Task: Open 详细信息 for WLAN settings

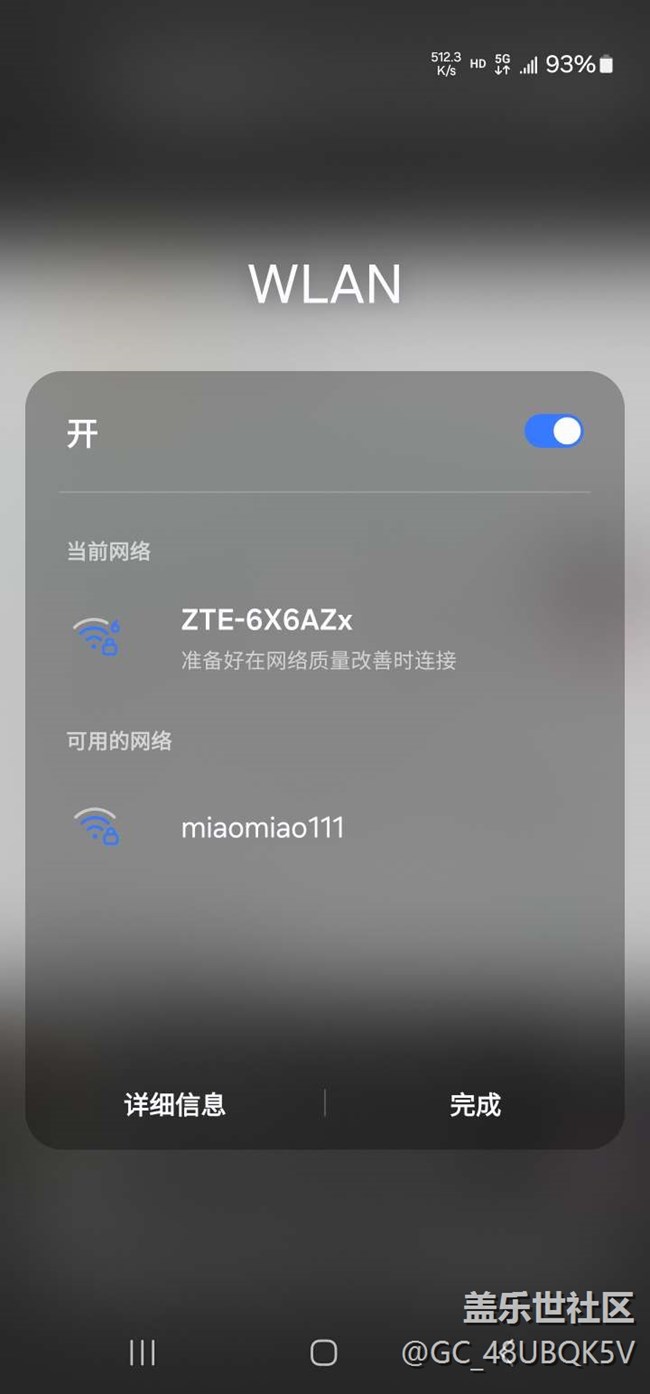Action: pyautogui.click(x=175, y=1104)
